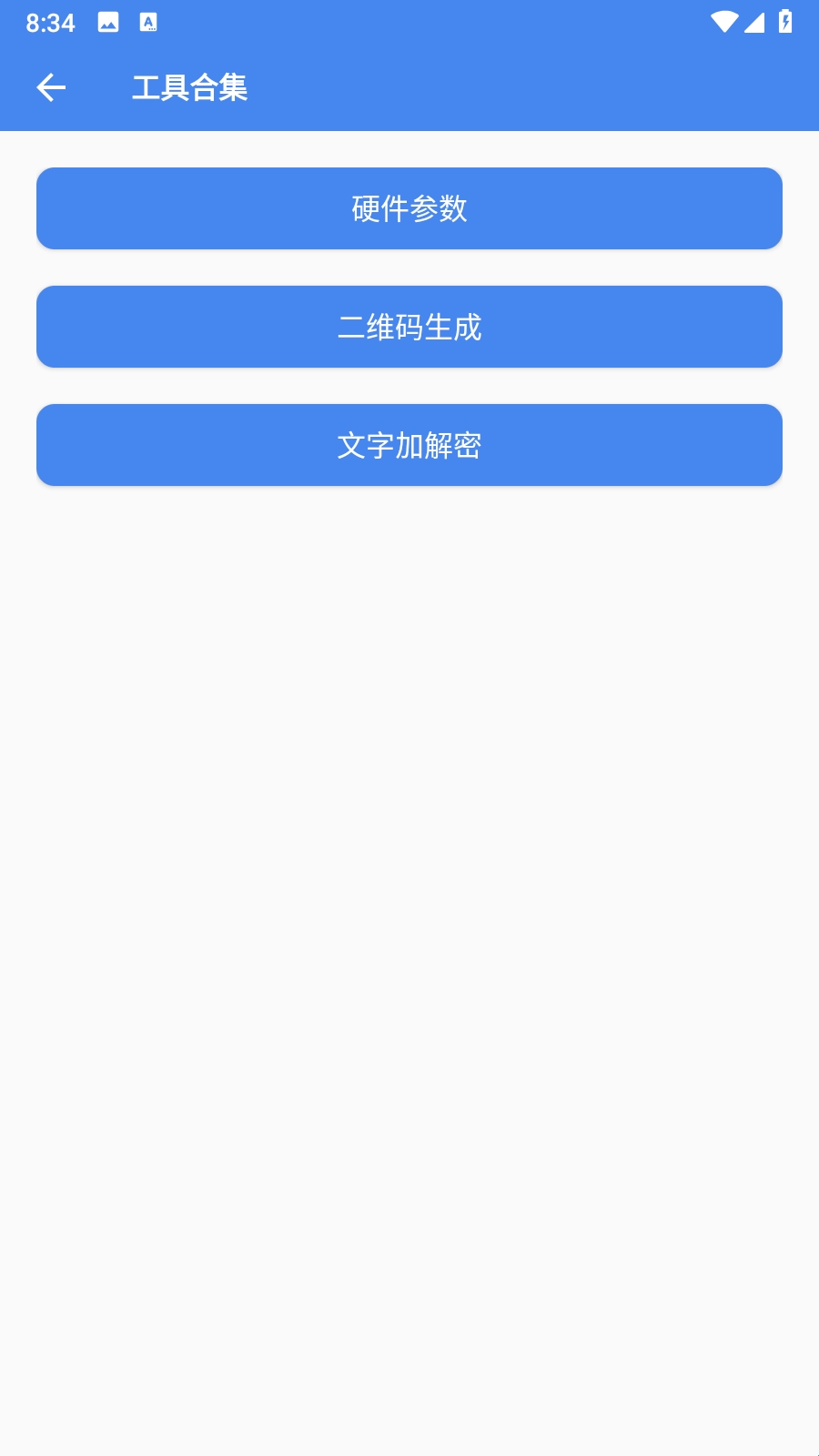Open the 文字加解密 tool
Image resolution: width=819 pixels, height=1456 pixels.
click(x=409, y=445)
